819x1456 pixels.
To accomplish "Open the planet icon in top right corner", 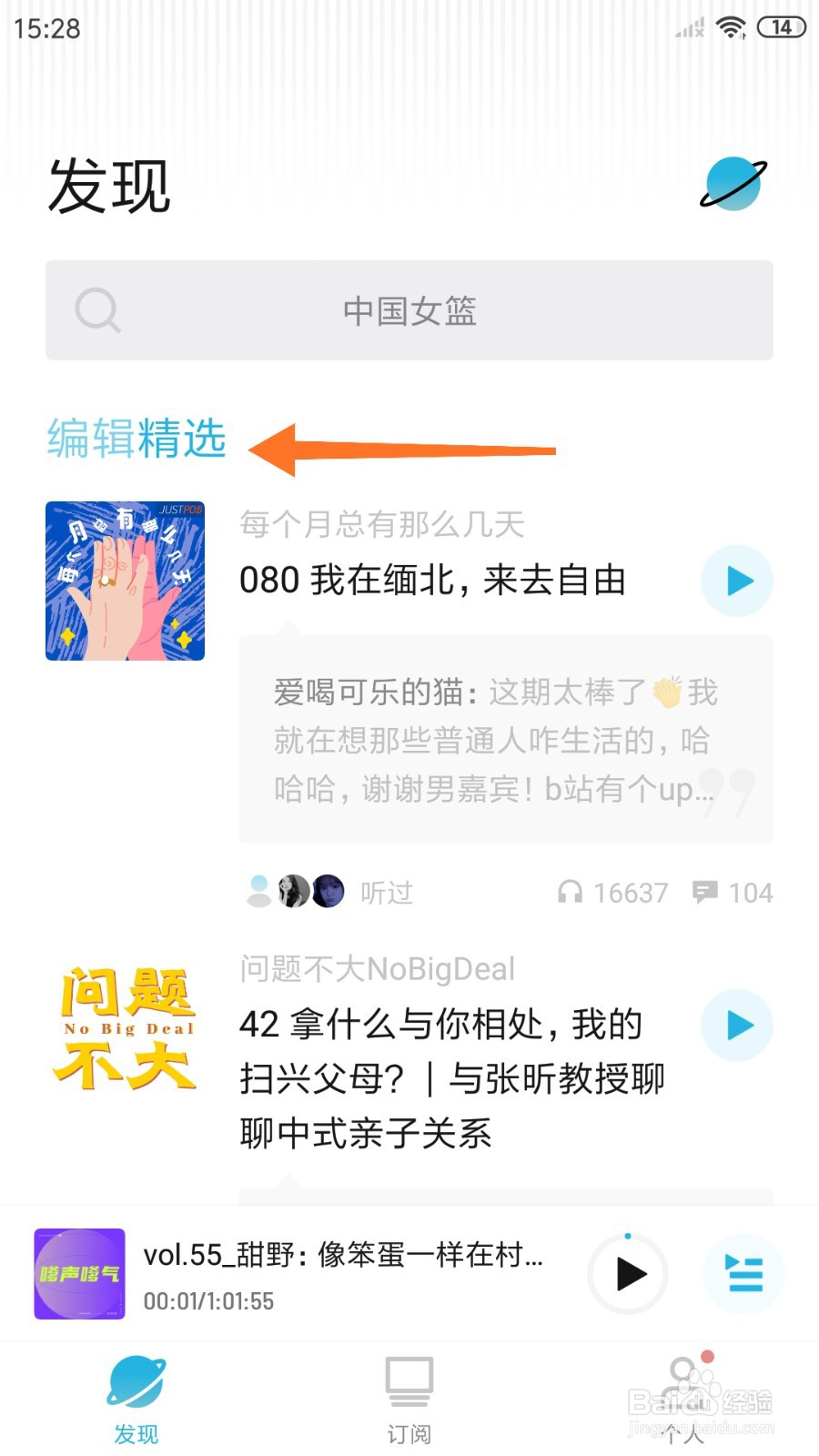I will tap(731, 183).
